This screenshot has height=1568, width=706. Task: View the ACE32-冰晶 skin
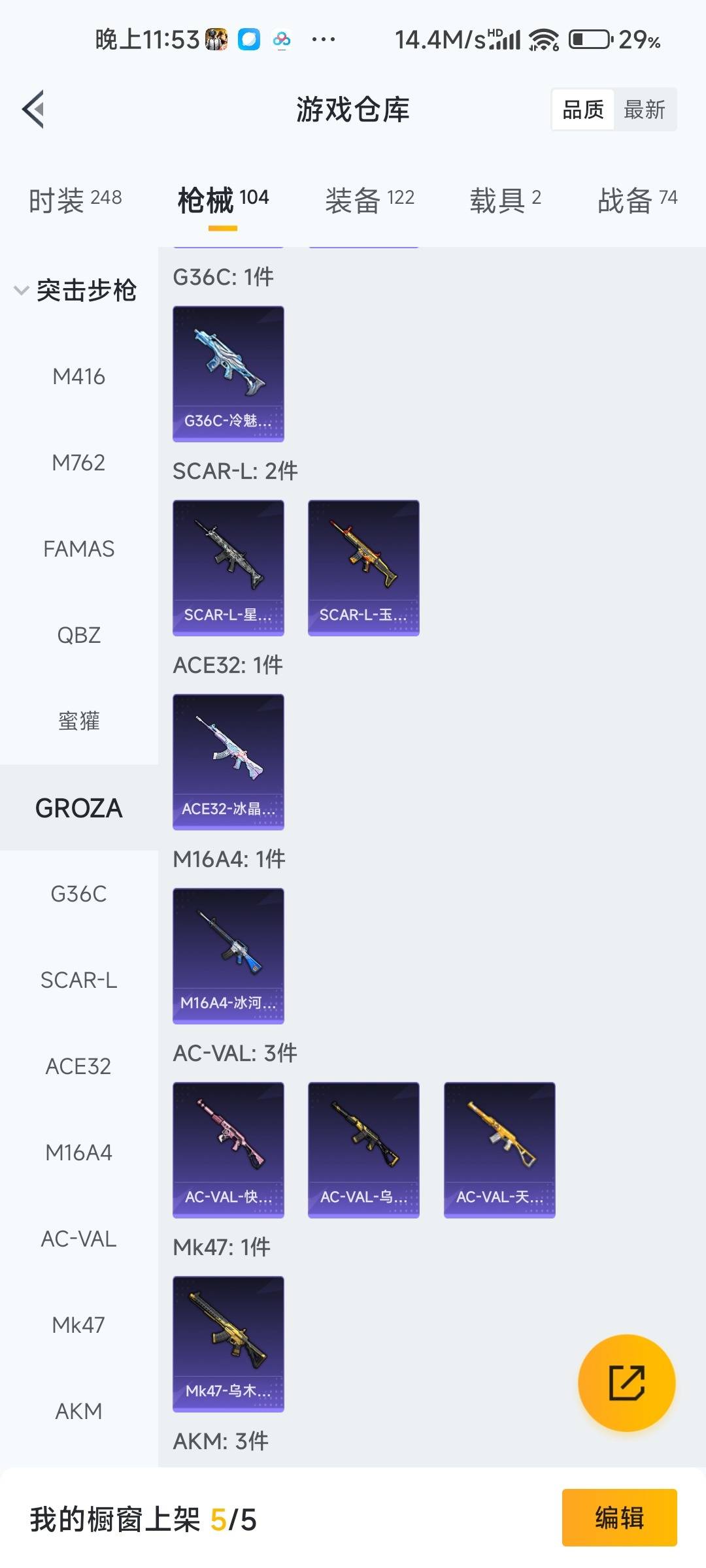click(x=228, y=762)
